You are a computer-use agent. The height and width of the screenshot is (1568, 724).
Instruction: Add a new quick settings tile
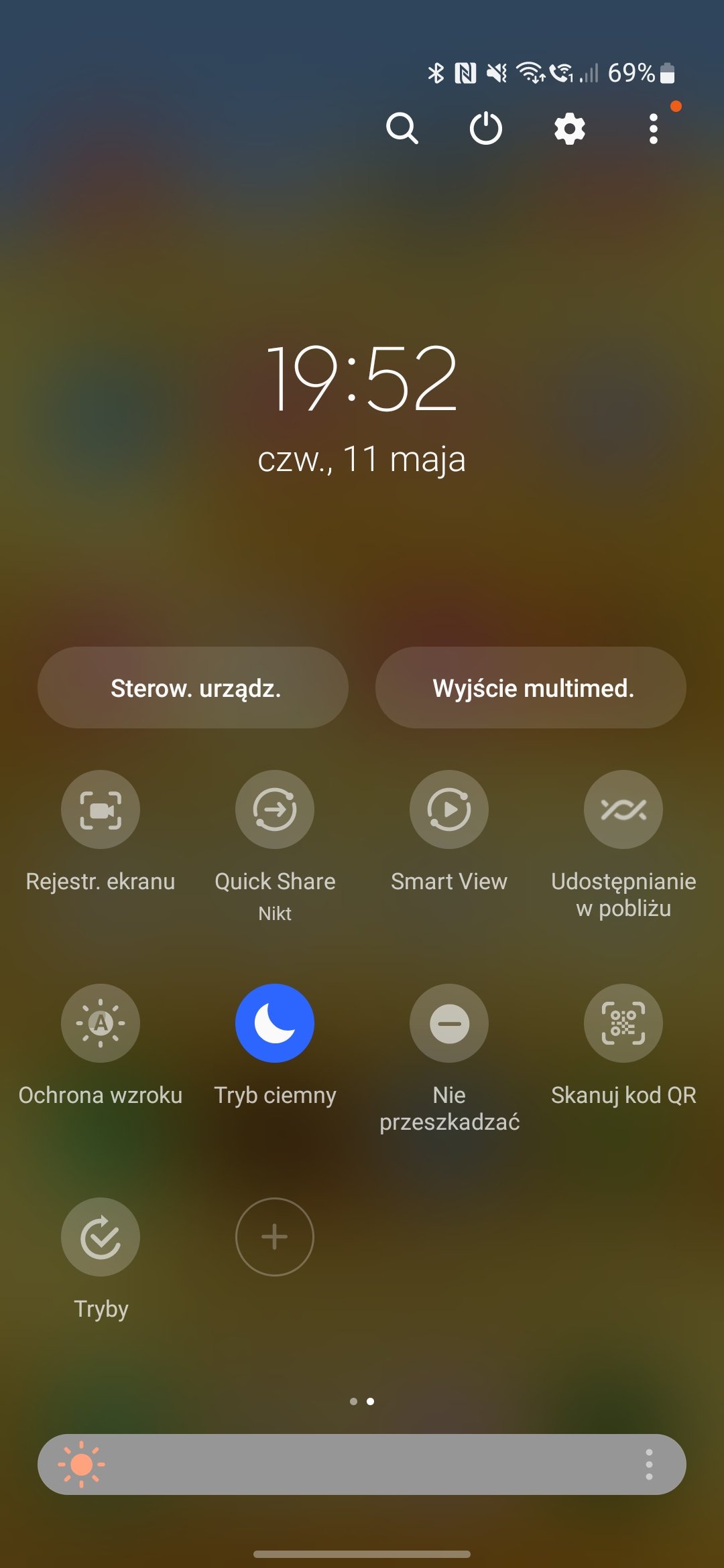click(275, 1237)
